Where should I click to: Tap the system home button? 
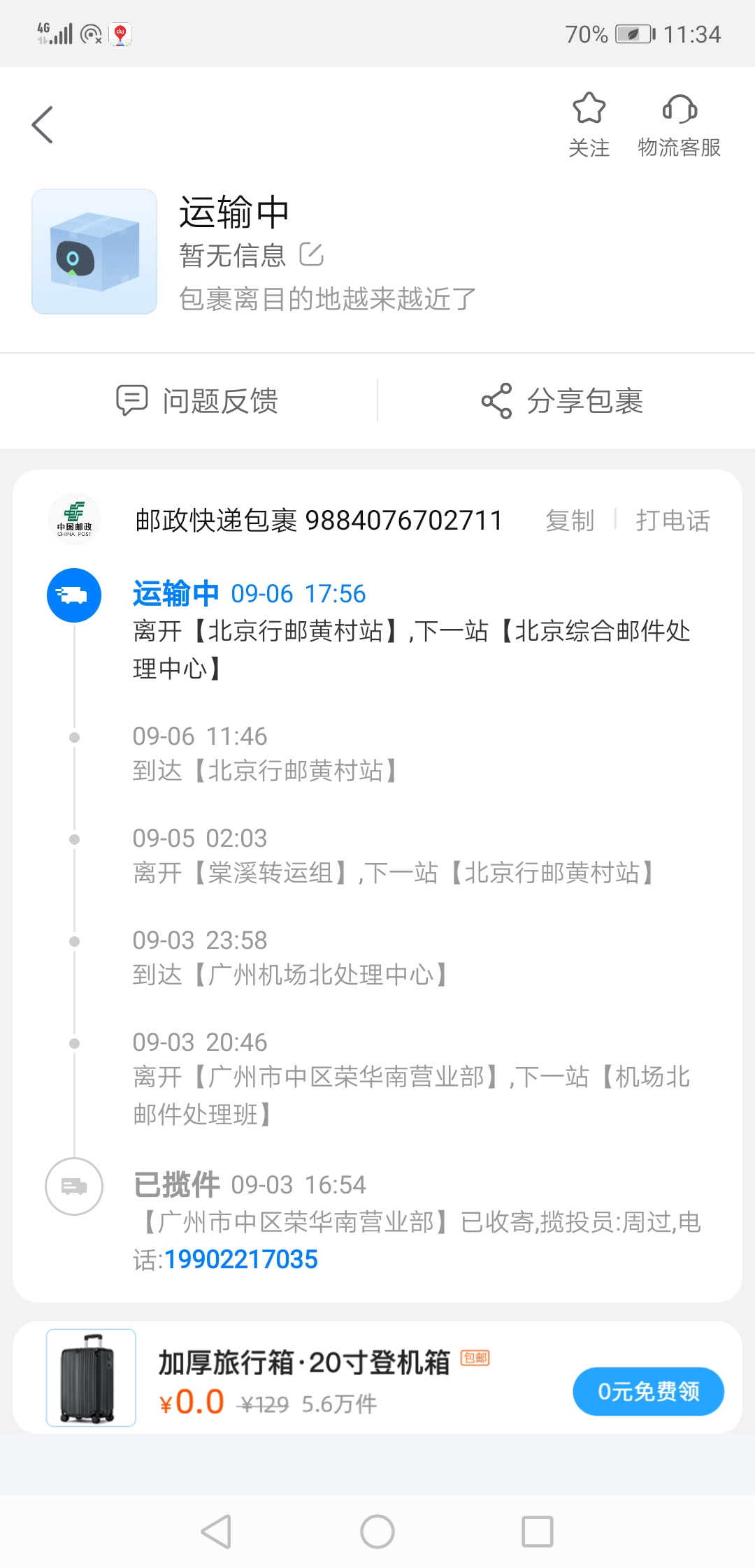pyautogui.click(x=377, y=1532)
